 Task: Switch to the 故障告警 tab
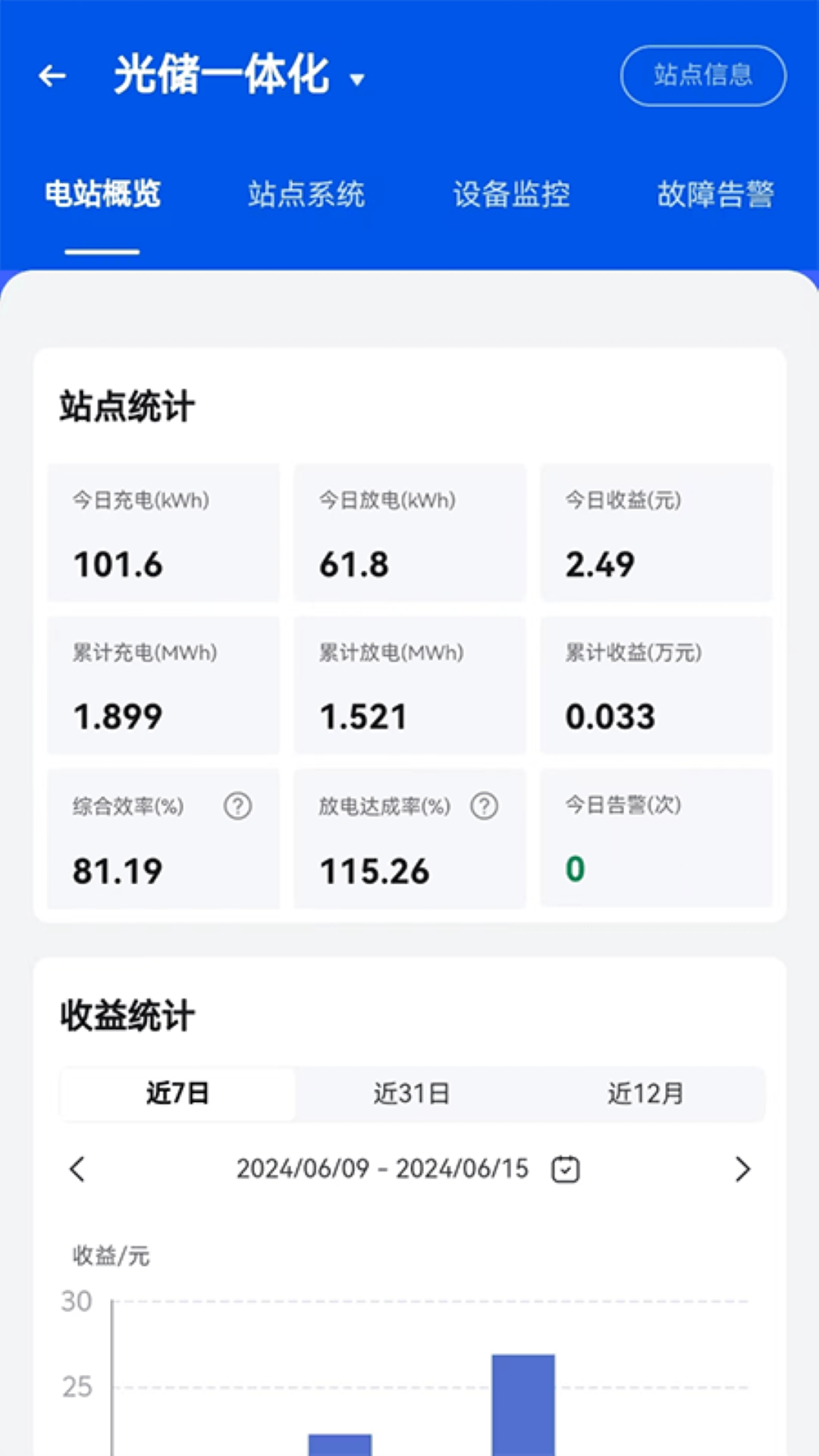pos(715,194)
